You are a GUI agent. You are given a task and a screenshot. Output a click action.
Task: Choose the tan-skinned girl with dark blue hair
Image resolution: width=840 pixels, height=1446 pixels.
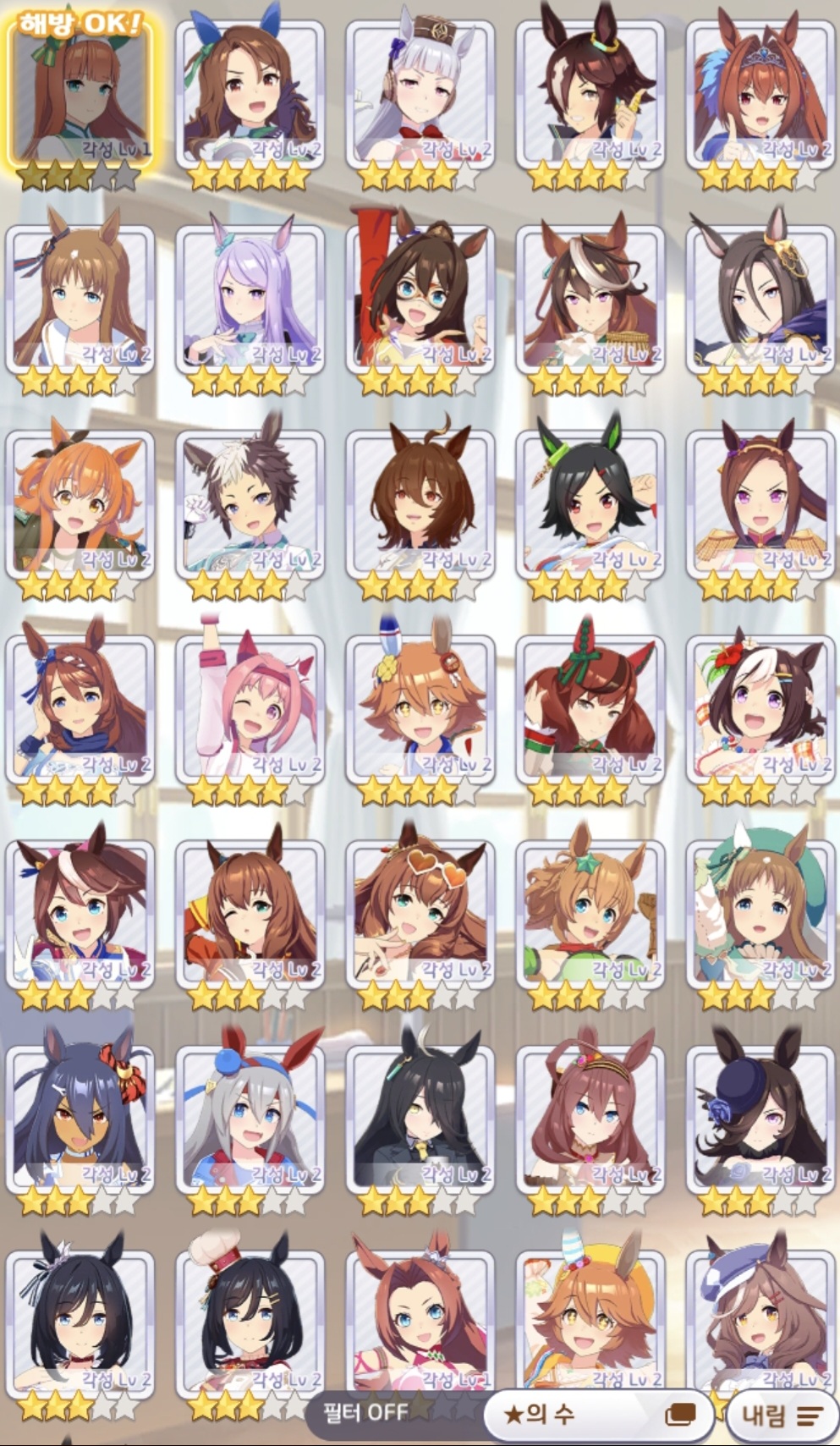[x=80, y=1117]
